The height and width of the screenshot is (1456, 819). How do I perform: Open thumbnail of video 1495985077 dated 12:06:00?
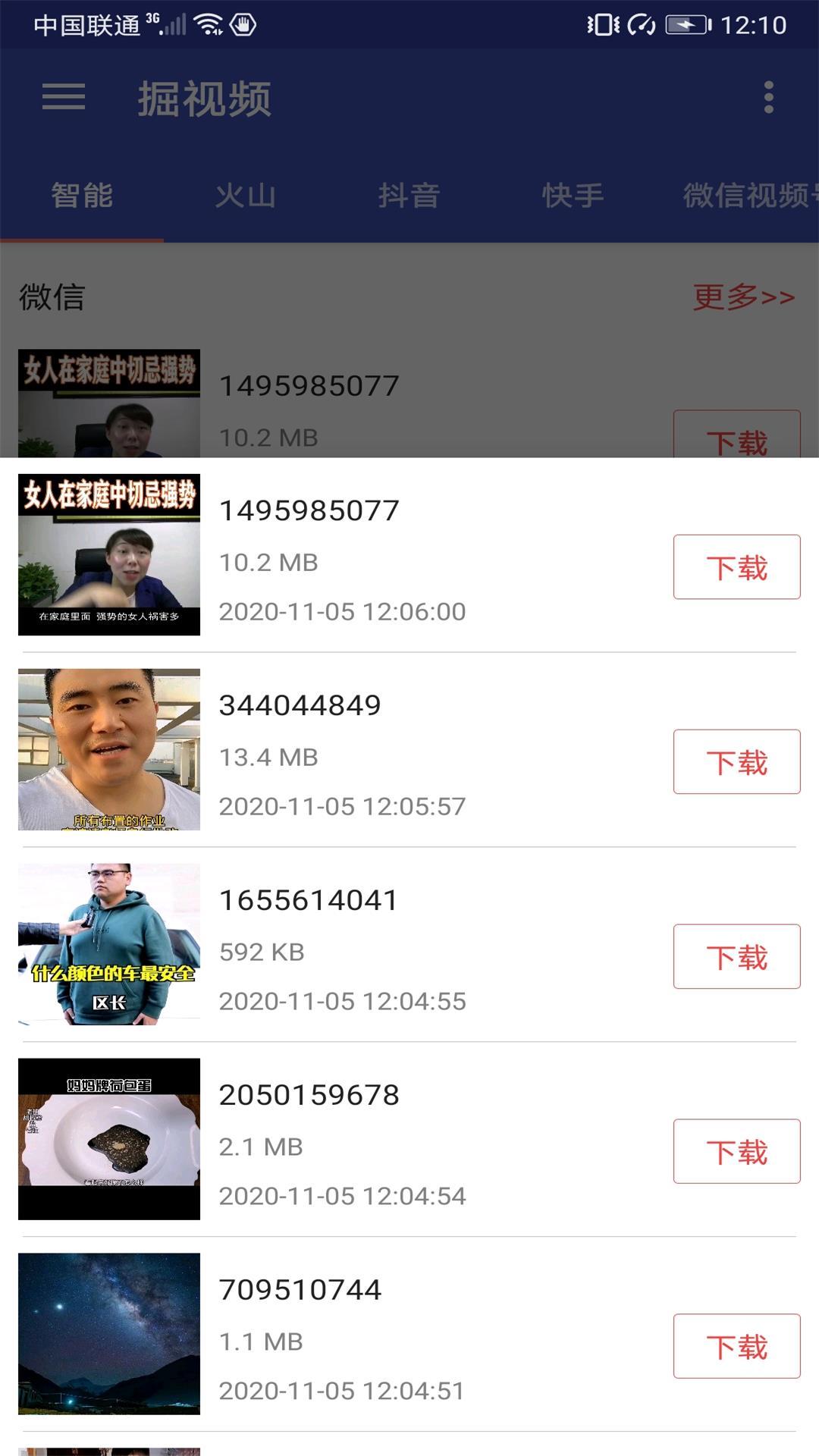109,554
